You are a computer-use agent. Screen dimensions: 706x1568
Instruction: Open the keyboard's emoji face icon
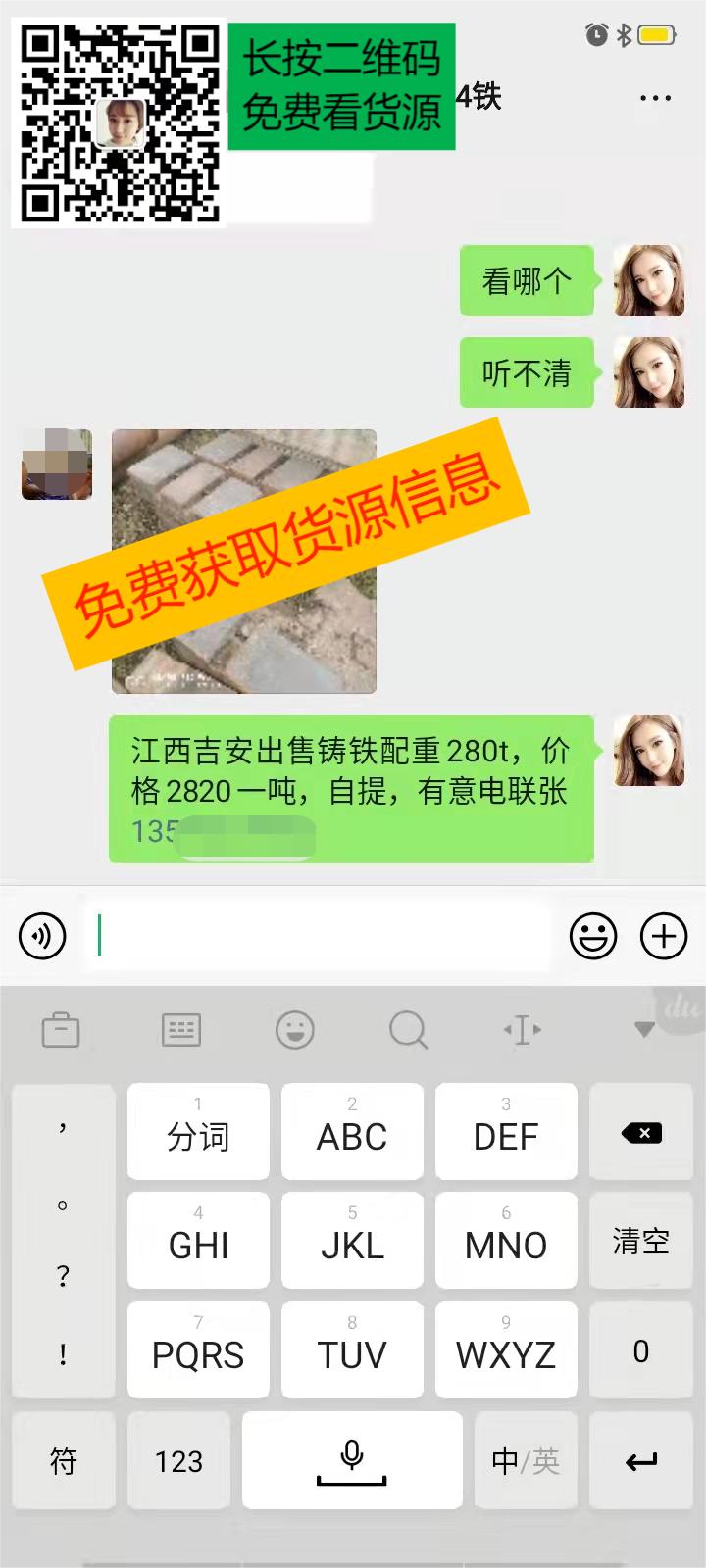pos(295,1030)
